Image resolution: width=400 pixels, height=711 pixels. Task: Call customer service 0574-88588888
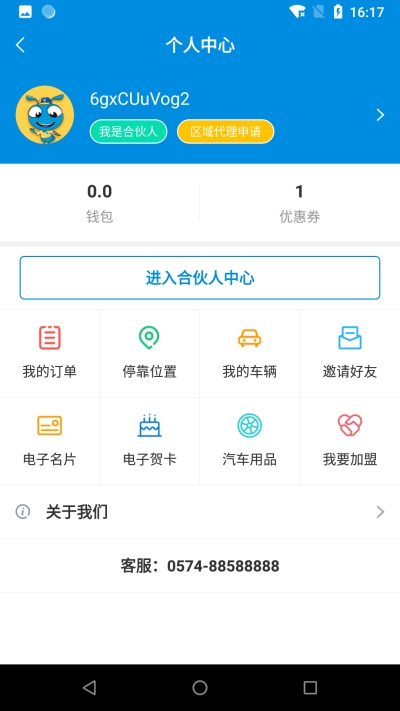(200, 566)
